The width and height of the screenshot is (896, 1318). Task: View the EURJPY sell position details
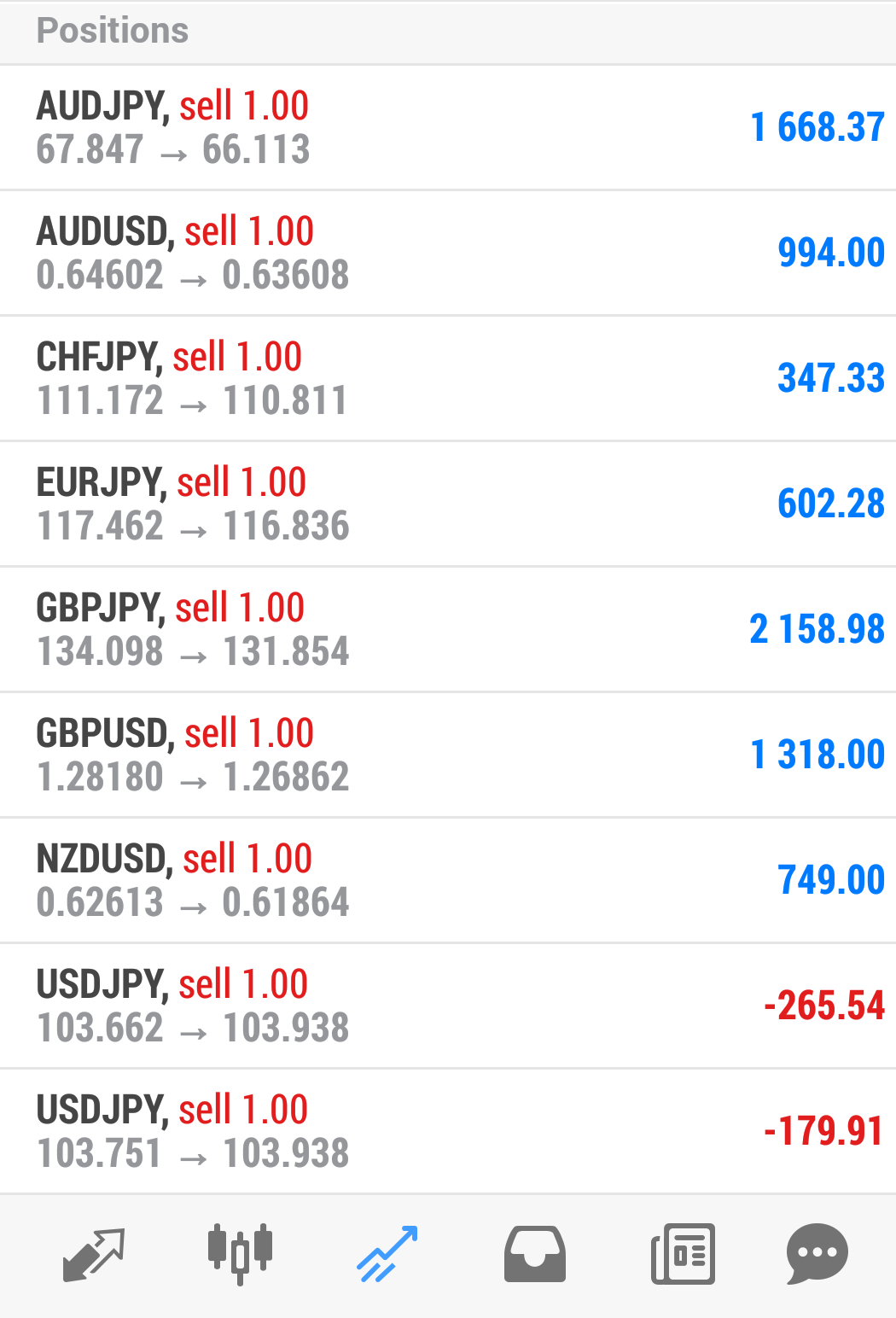[x=447, y=504]
